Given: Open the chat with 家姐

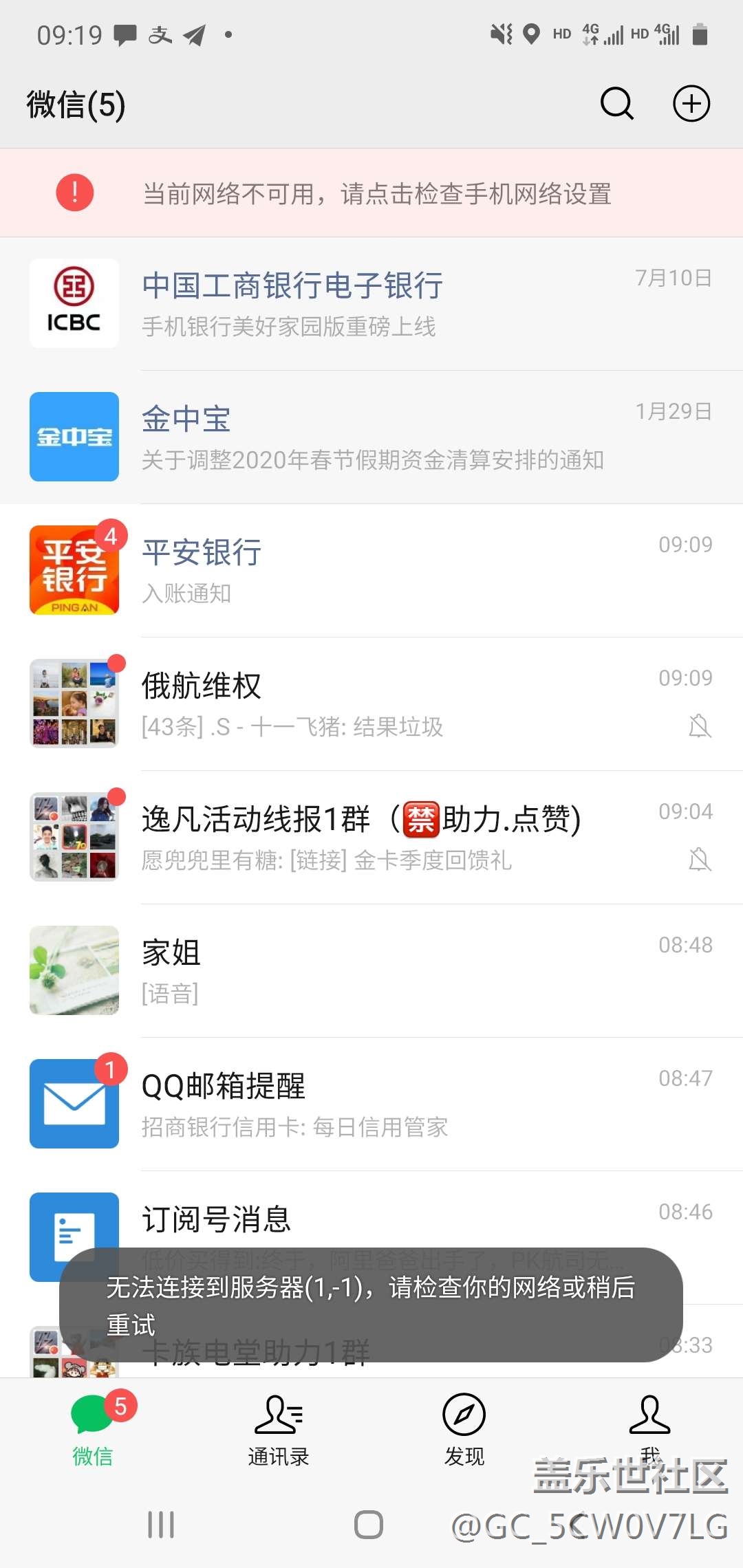Looking at the screenshot, I should click(371, 970).
